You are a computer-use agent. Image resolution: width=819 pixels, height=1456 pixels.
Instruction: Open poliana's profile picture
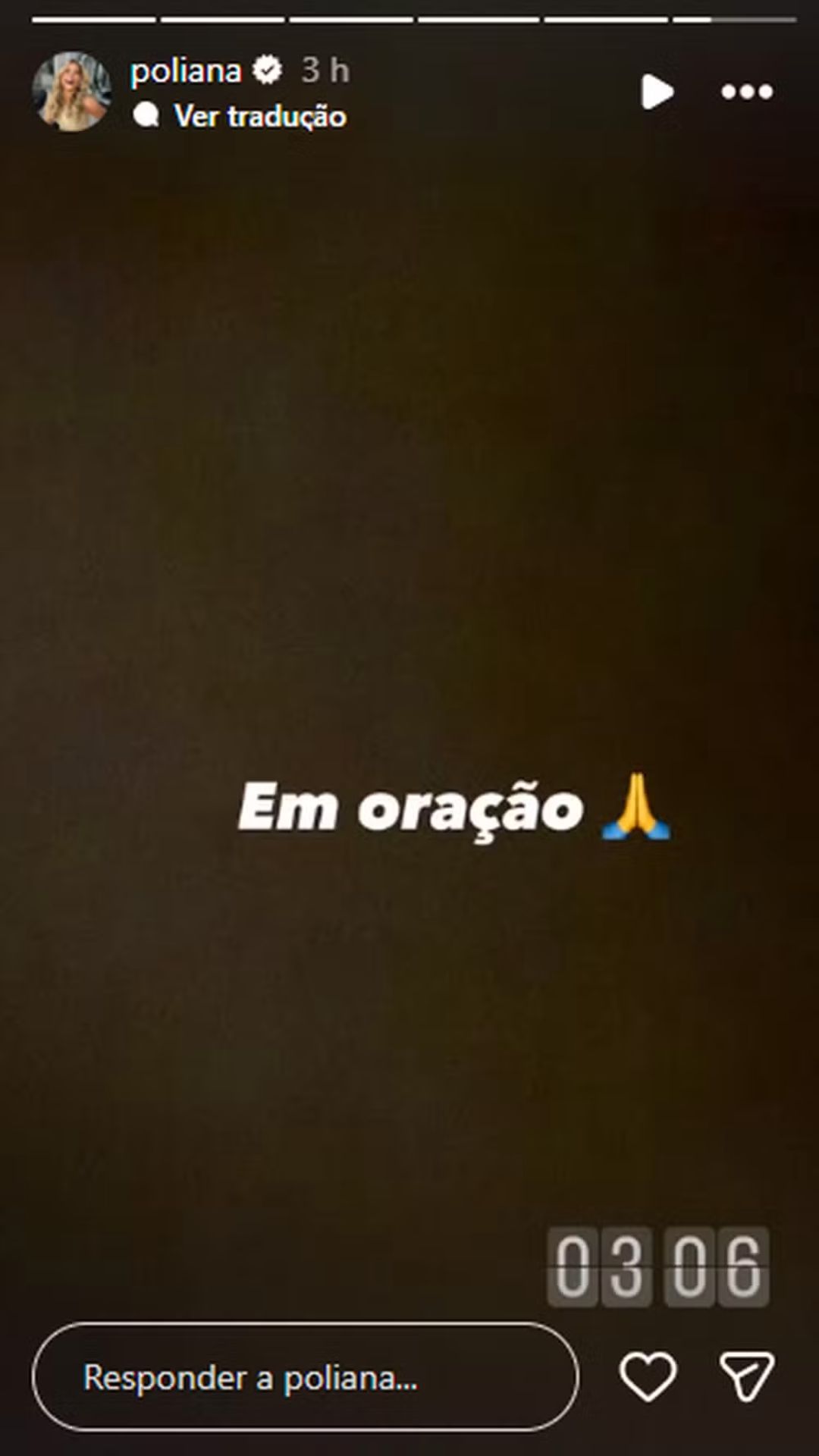[x=72, y=92]
